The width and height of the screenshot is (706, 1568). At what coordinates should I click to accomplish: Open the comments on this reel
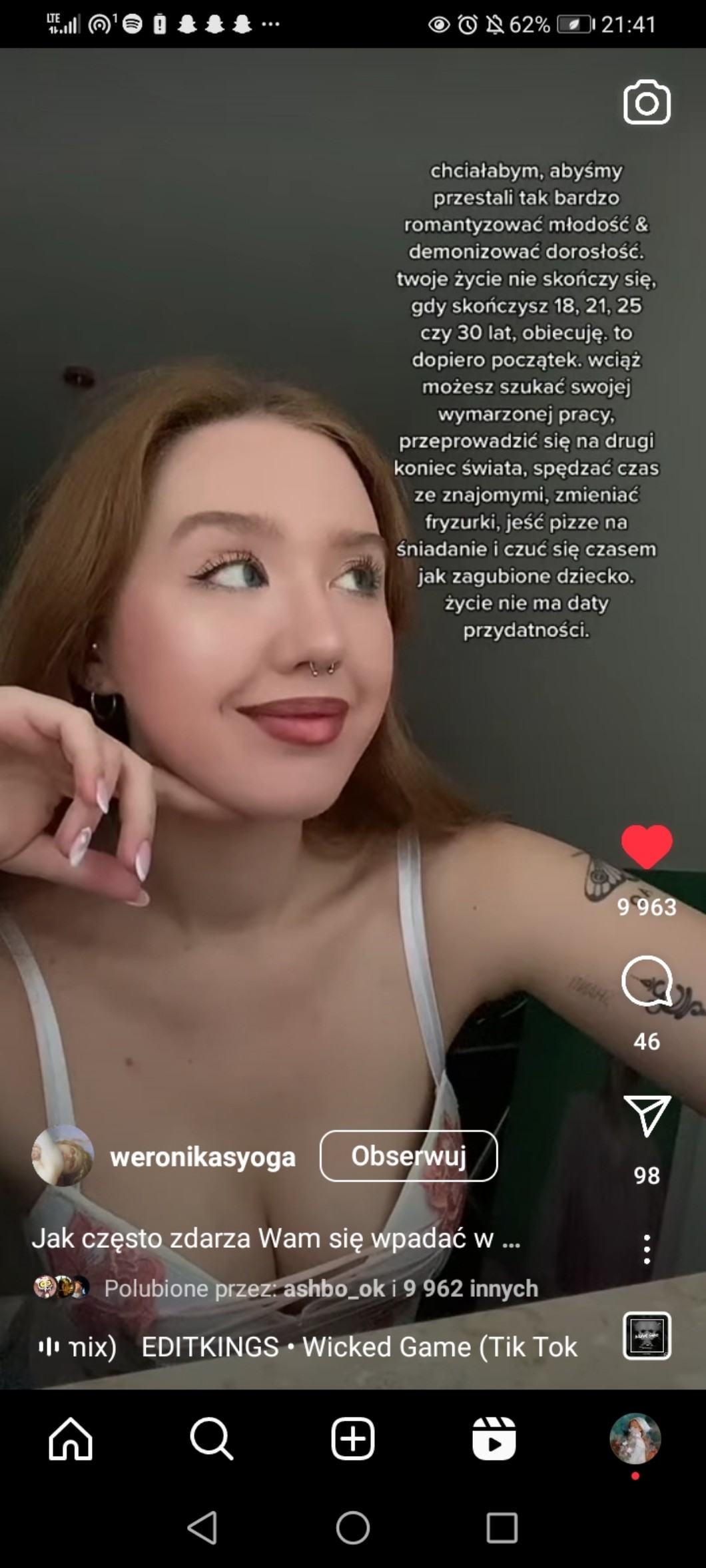pyautogui.click(x=646, y=981)
